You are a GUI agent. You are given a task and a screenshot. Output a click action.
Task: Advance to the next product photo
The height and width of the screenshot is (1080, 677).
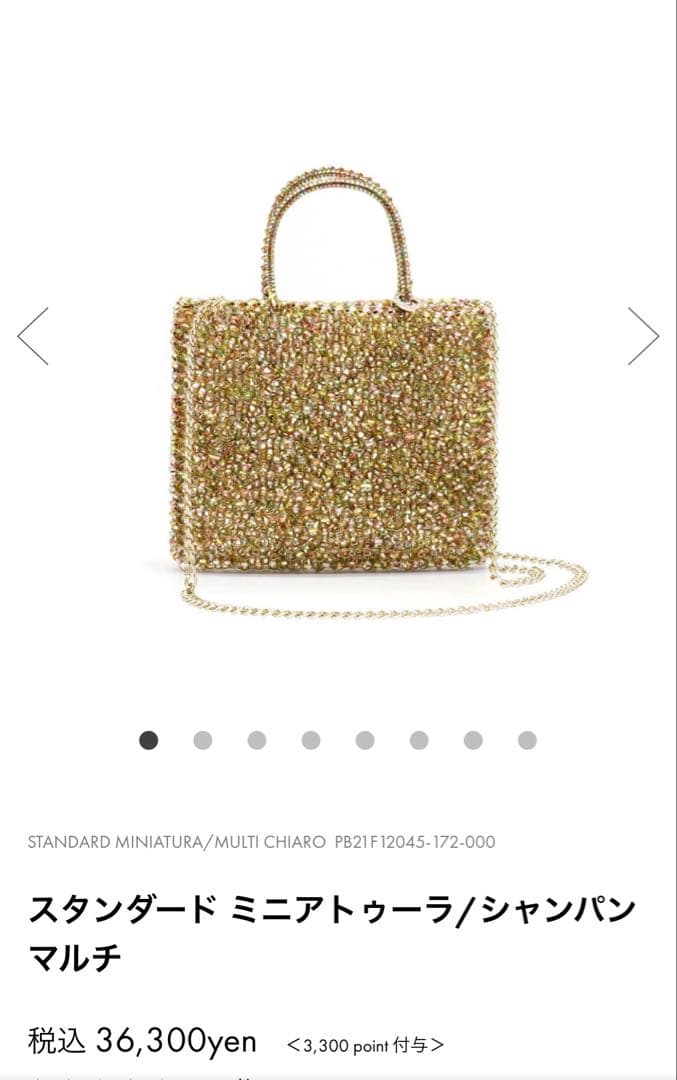643,336
